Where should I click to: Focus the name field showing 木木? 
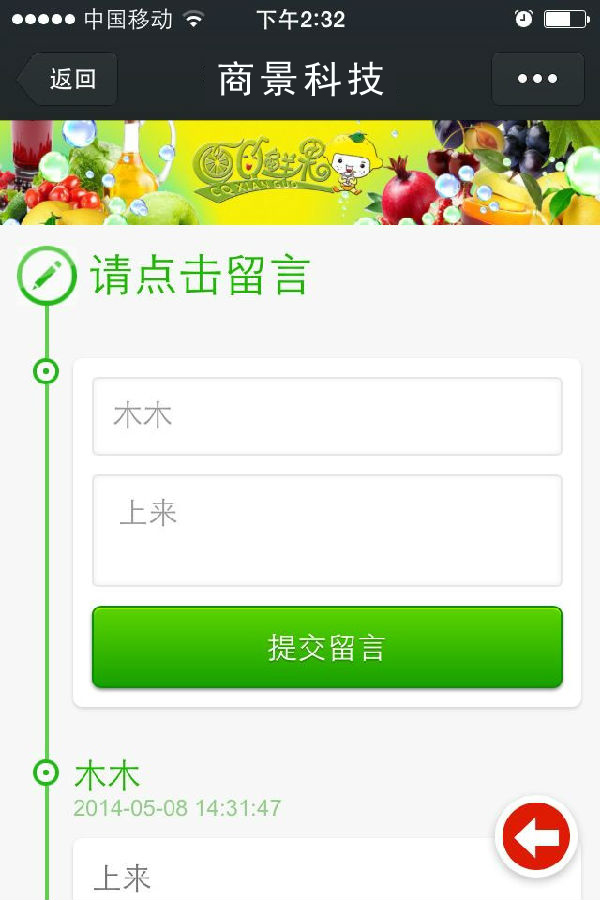click(327, 416)
